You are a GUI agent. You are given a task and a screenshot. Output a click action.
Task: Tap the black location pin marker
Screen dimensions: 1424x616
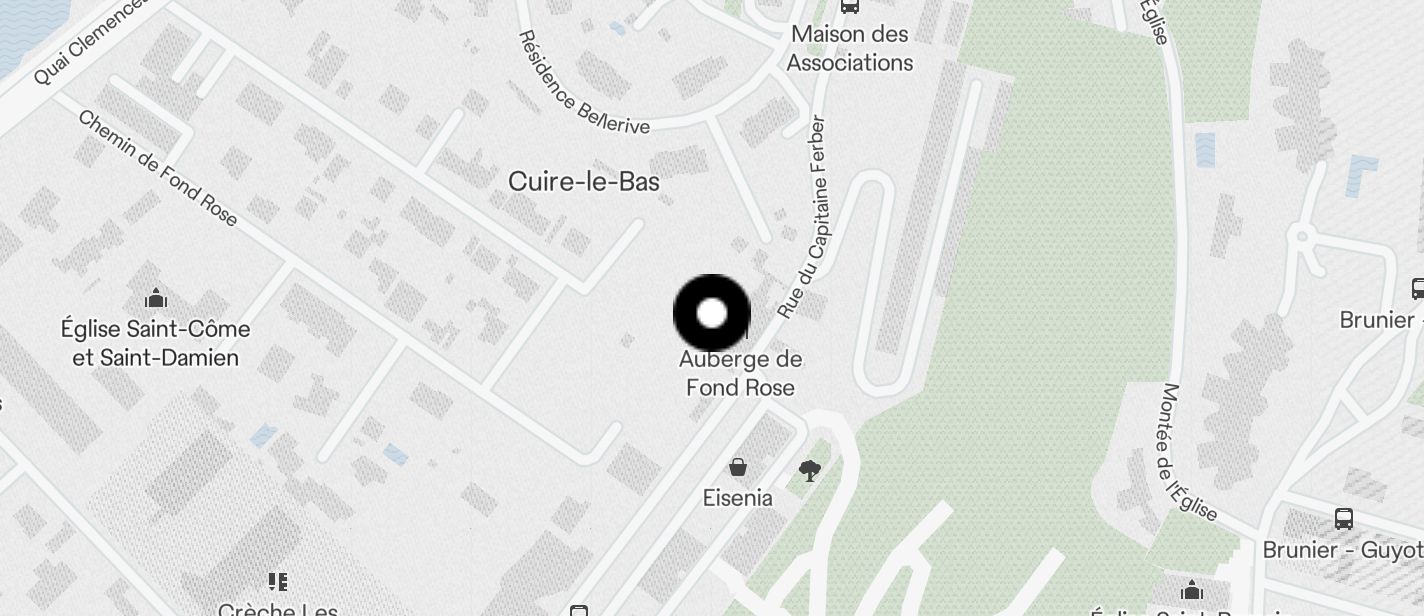tap(711, 313)
